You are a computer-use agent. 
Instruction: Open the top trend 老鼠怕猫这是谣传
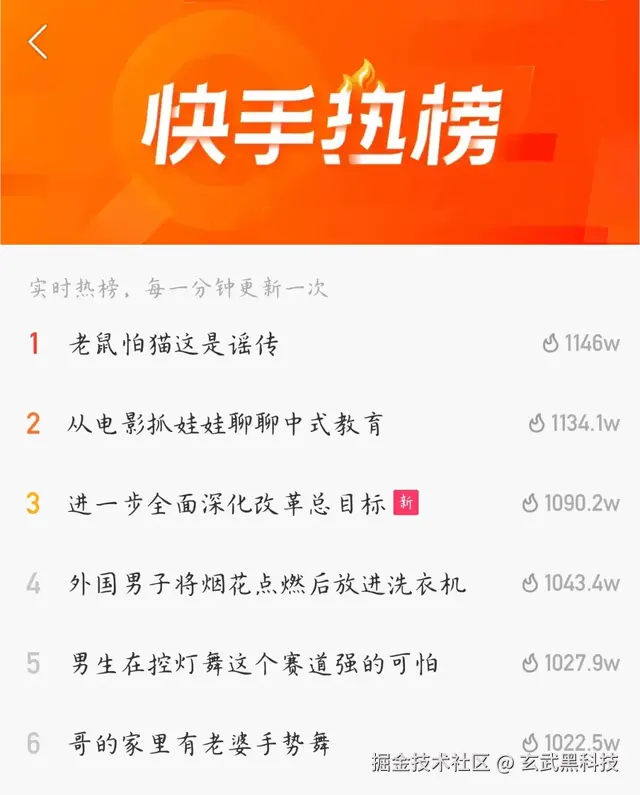(174, 345)
